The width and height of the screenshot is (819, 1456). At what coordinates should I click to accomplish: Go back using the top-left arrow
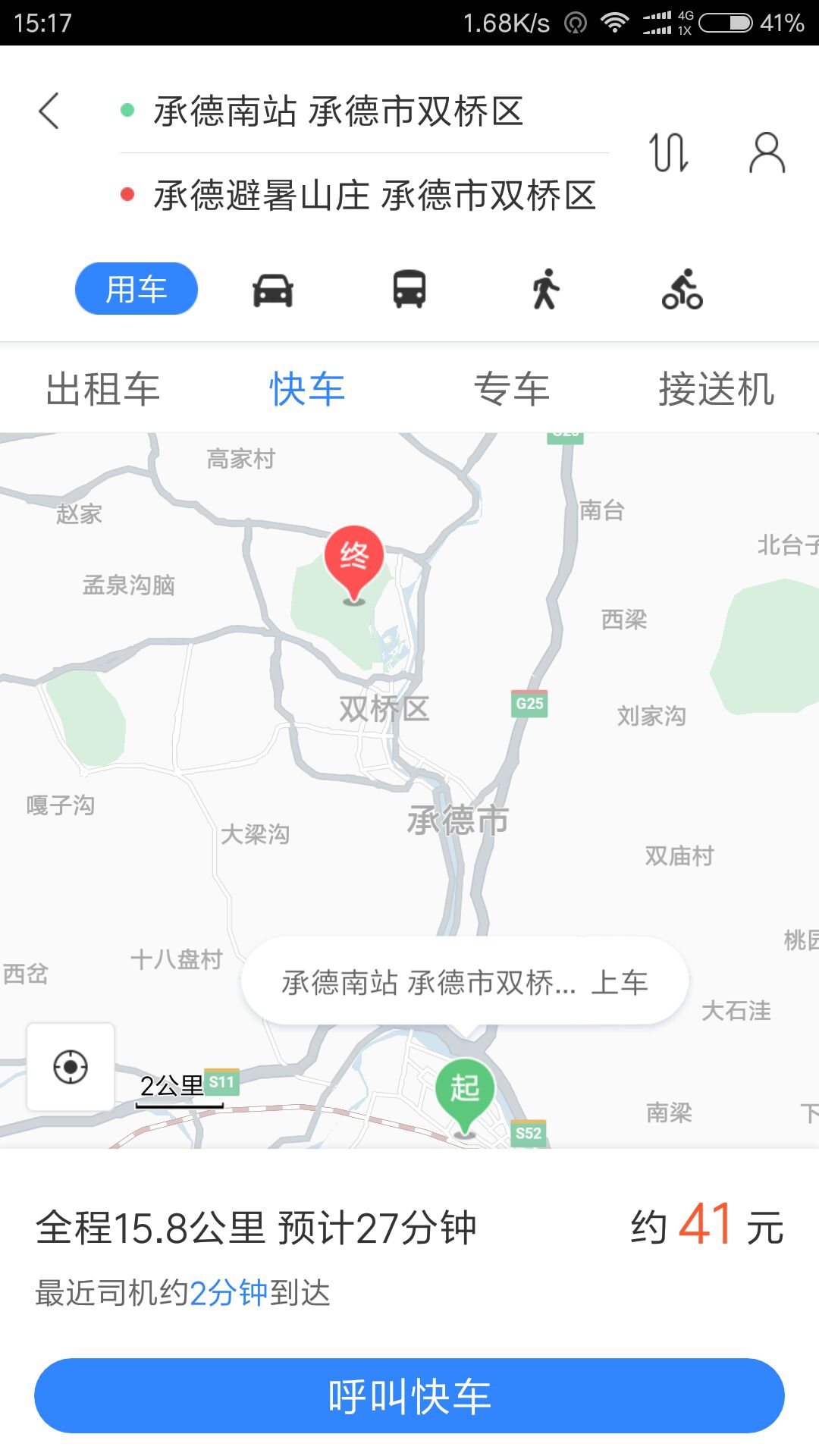[x=49, y=111]
